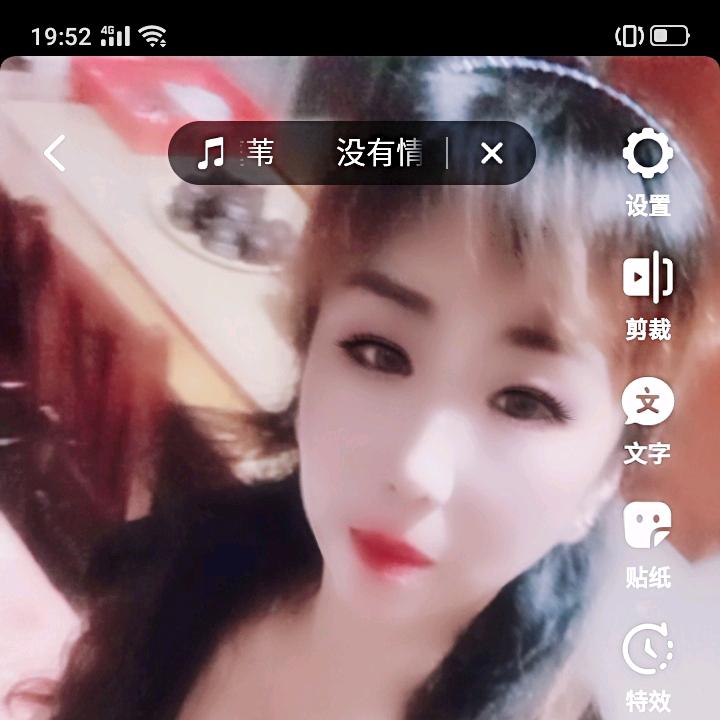Viewport: 720px width, 720px height.
Task: Go back with the top-left arrow
Action: pyautogui.click(x=55, y=153)
